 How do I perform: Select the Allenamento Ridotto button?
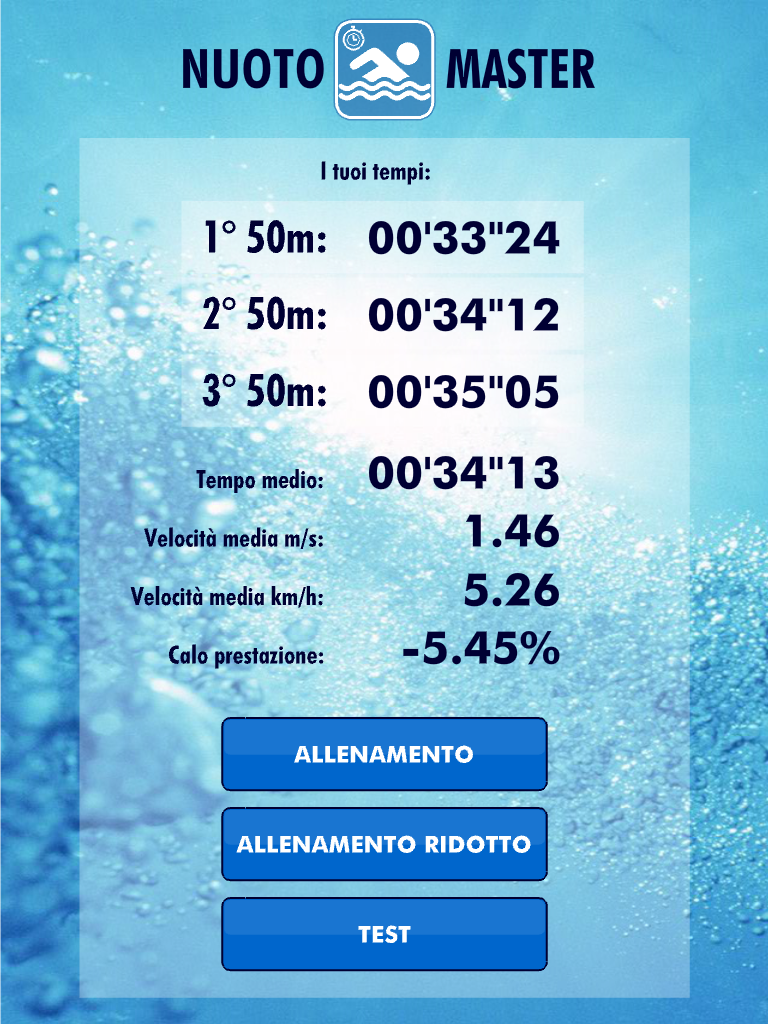click(384, 844)
